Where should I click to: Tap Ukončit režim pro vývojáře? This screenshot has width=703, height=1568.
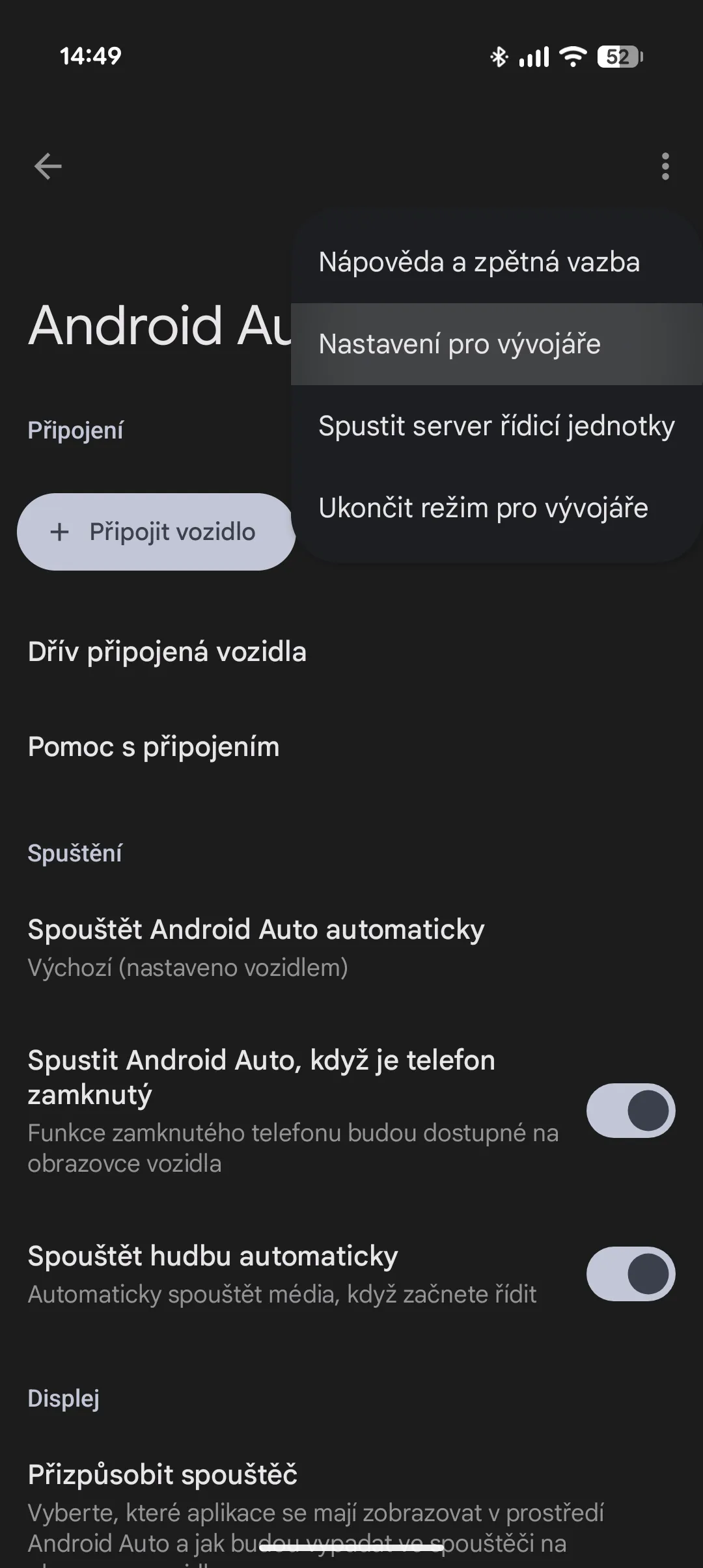483,508
